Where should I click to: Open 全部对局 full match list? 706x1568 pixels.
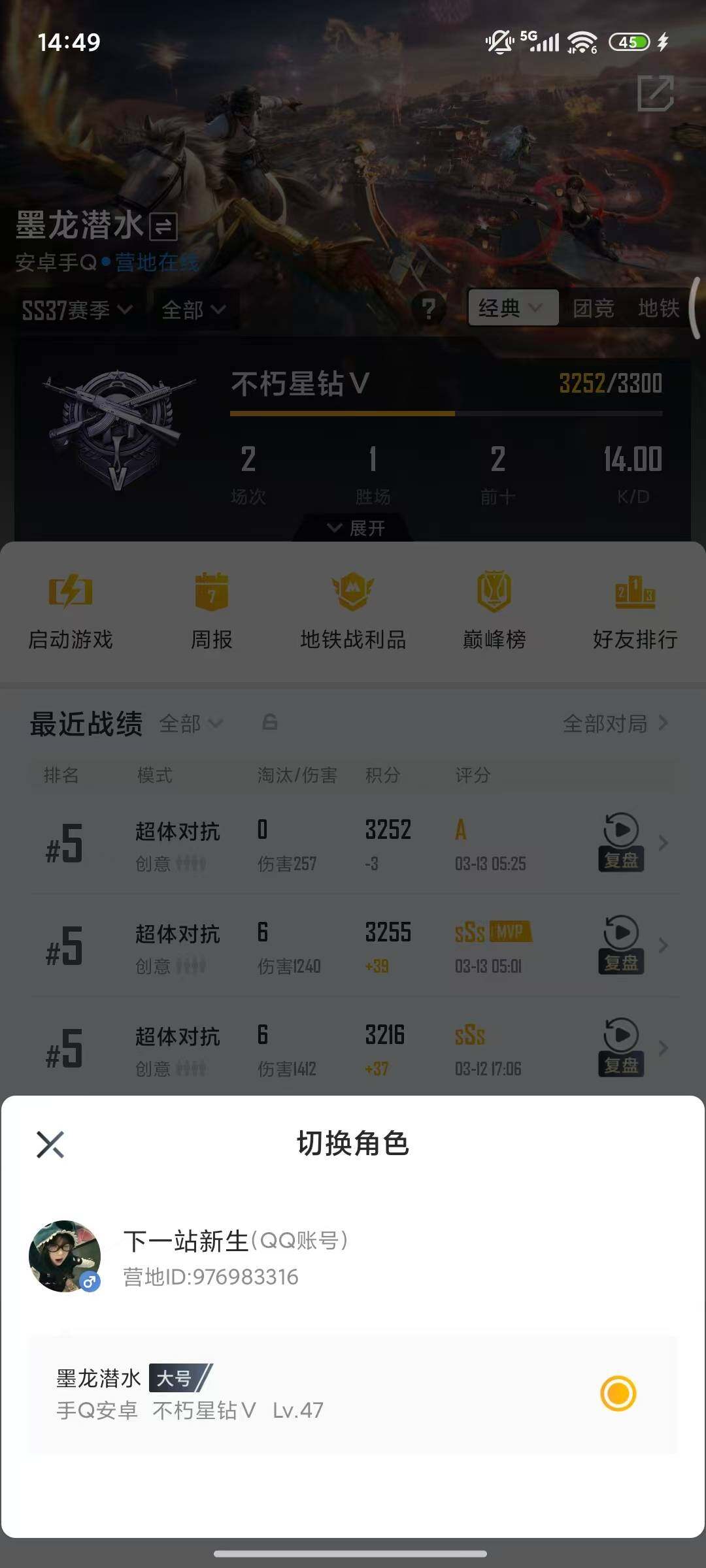coord(609,723)
